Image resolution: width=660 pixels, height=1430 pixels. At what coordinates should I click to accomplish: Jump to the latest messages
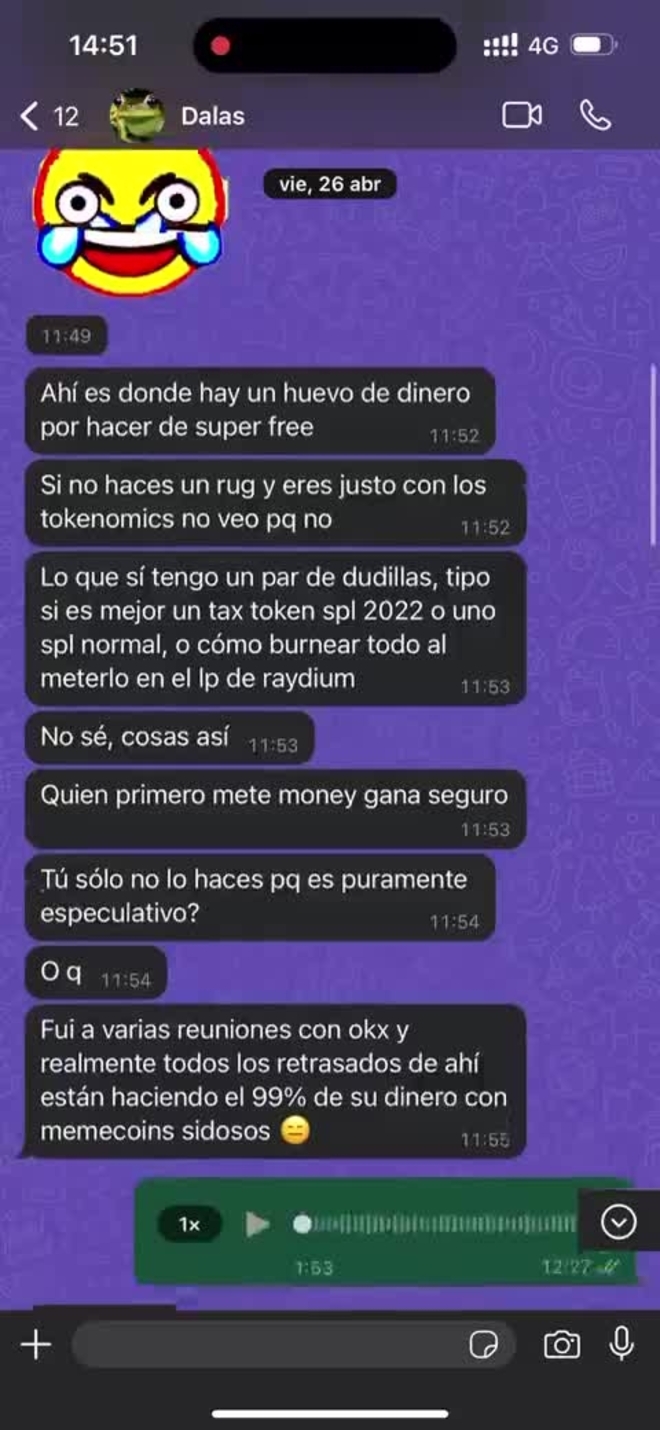[x=619, y=1222]
